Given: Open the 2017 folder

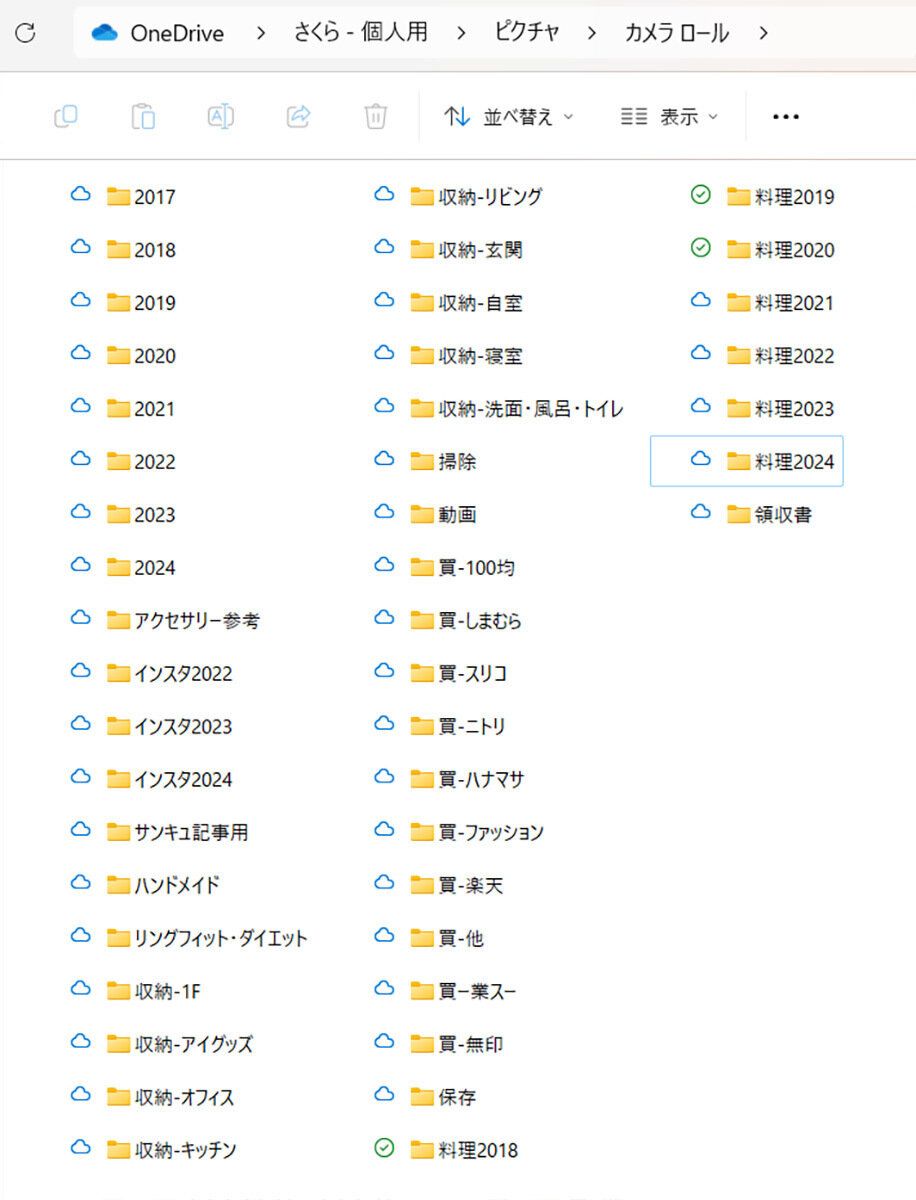Looking at the screenshot, I should [x=154, y=197].
